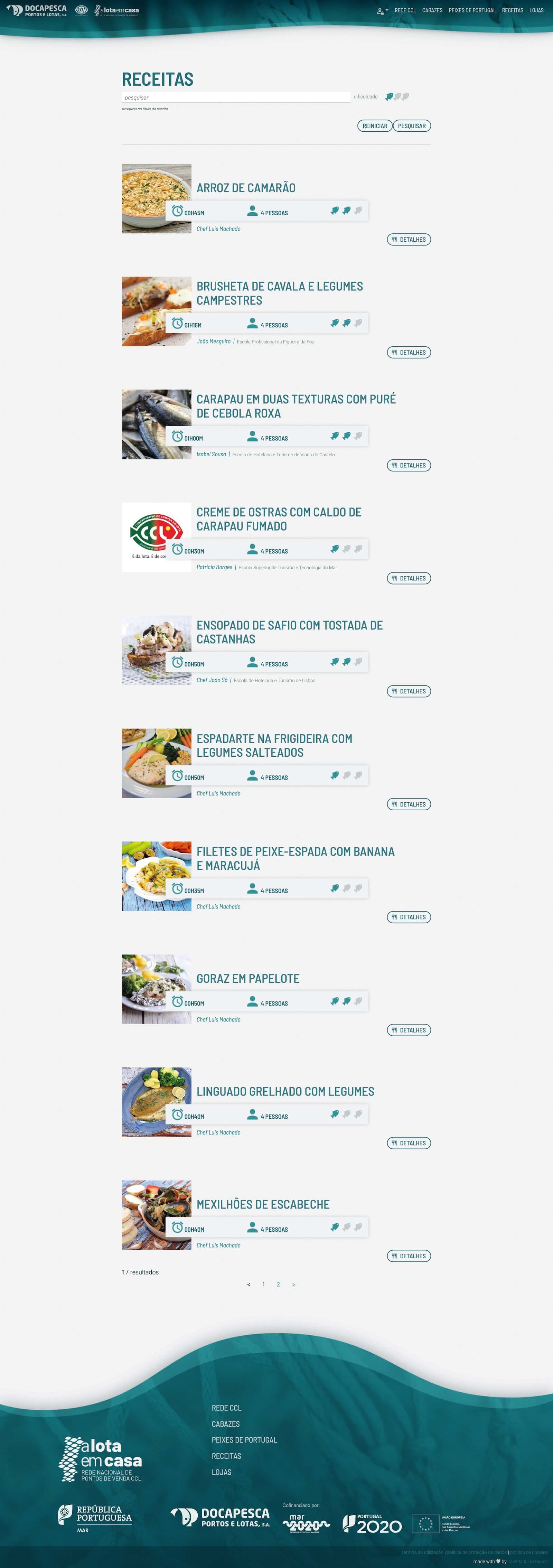Open DETALHES for Brusheta de Cavala

(408, 353)
